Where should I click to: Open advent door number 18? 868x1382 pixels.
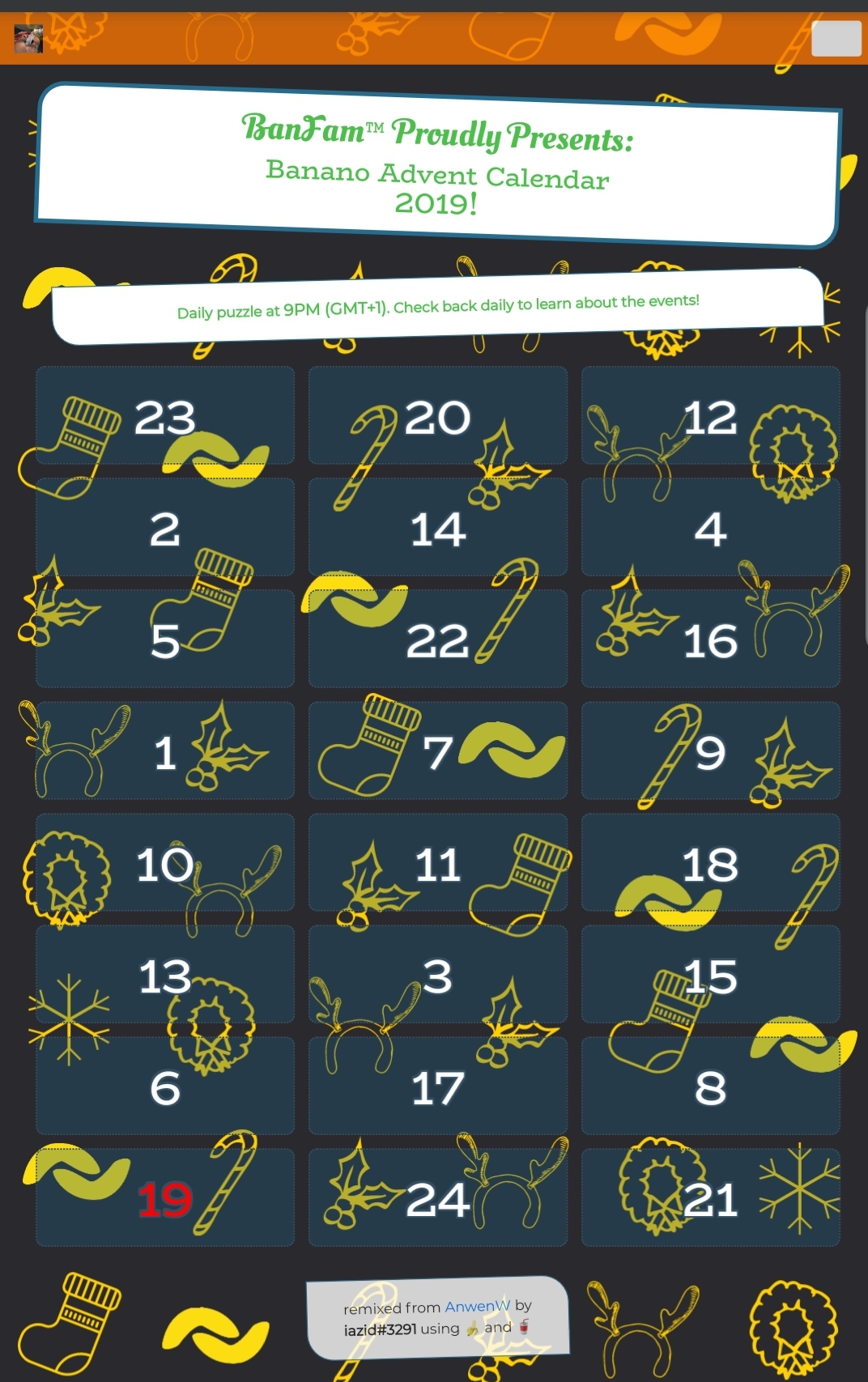click(x=710, y=863)
